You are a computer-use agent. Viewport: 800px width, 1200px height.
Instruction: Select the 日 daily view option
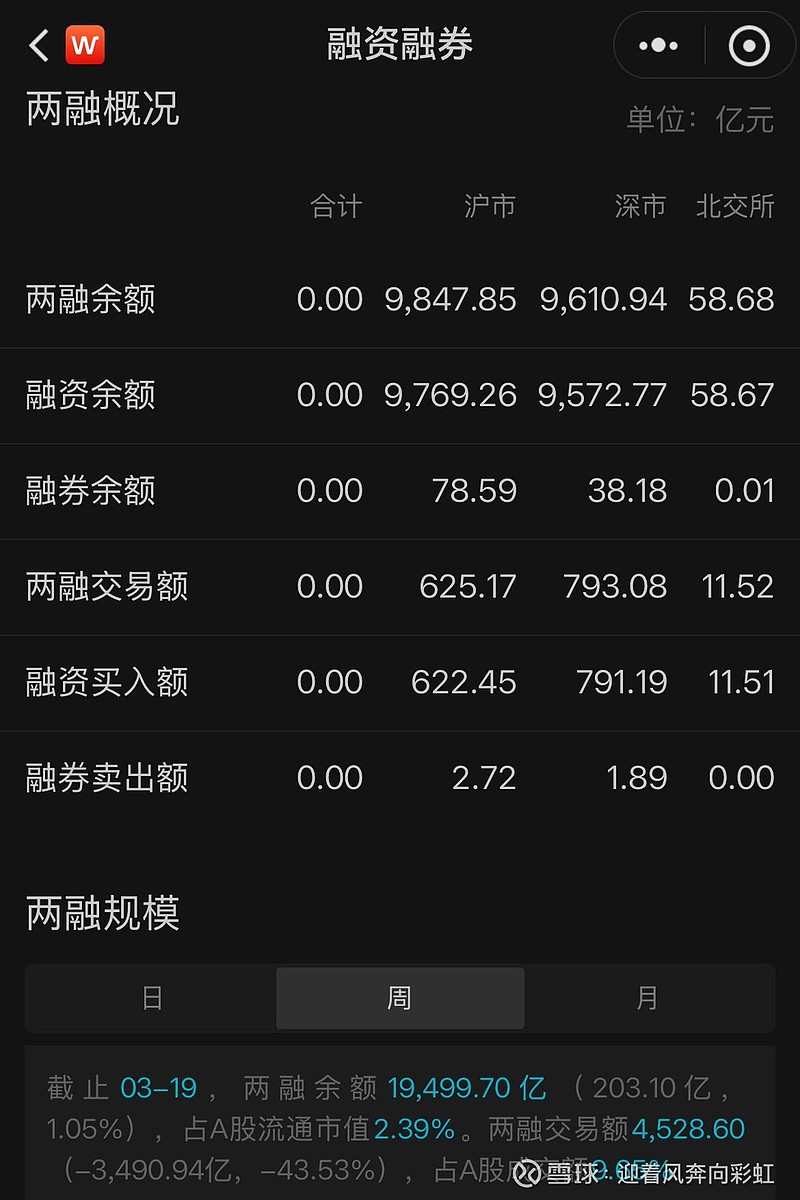[151, 997]
